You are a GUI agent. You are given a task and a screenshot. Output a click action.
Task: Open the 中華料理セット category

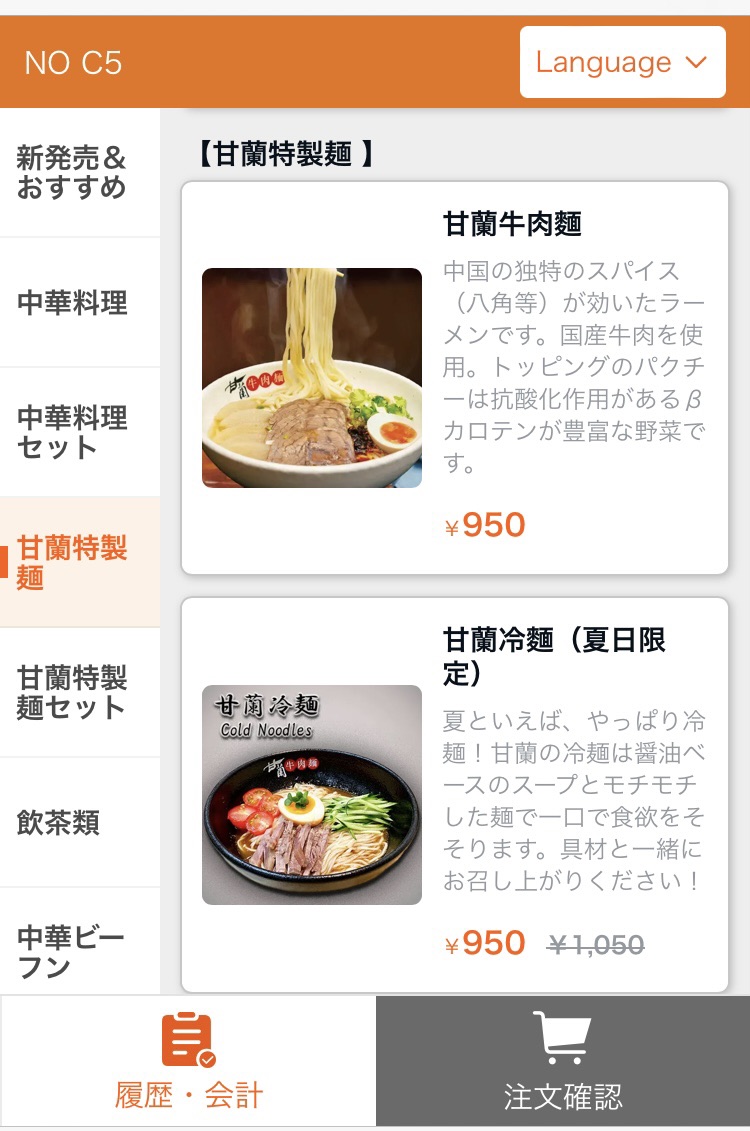click(79, 432)
